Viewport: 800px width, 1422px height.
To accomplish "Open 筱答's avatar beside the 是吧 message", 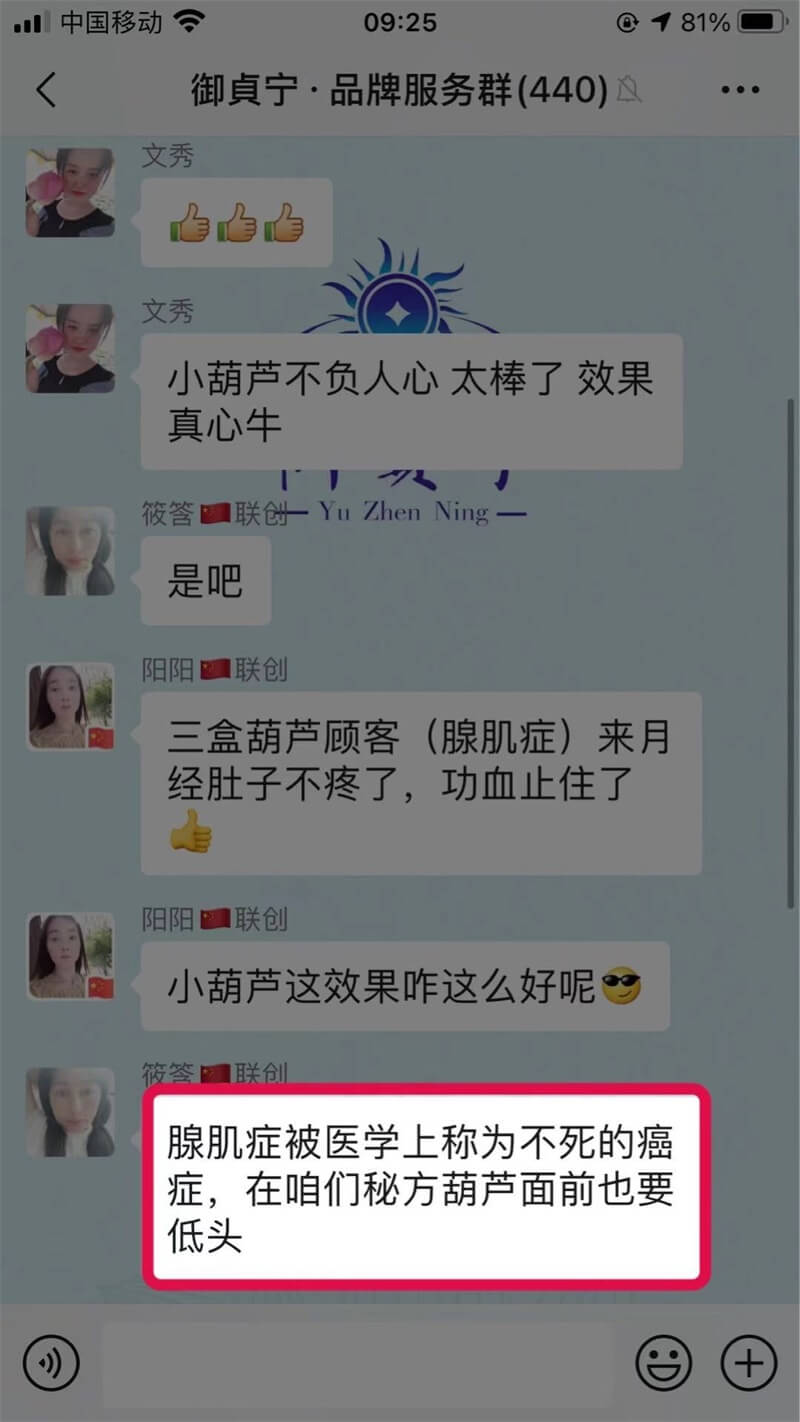I will [70, 551].
